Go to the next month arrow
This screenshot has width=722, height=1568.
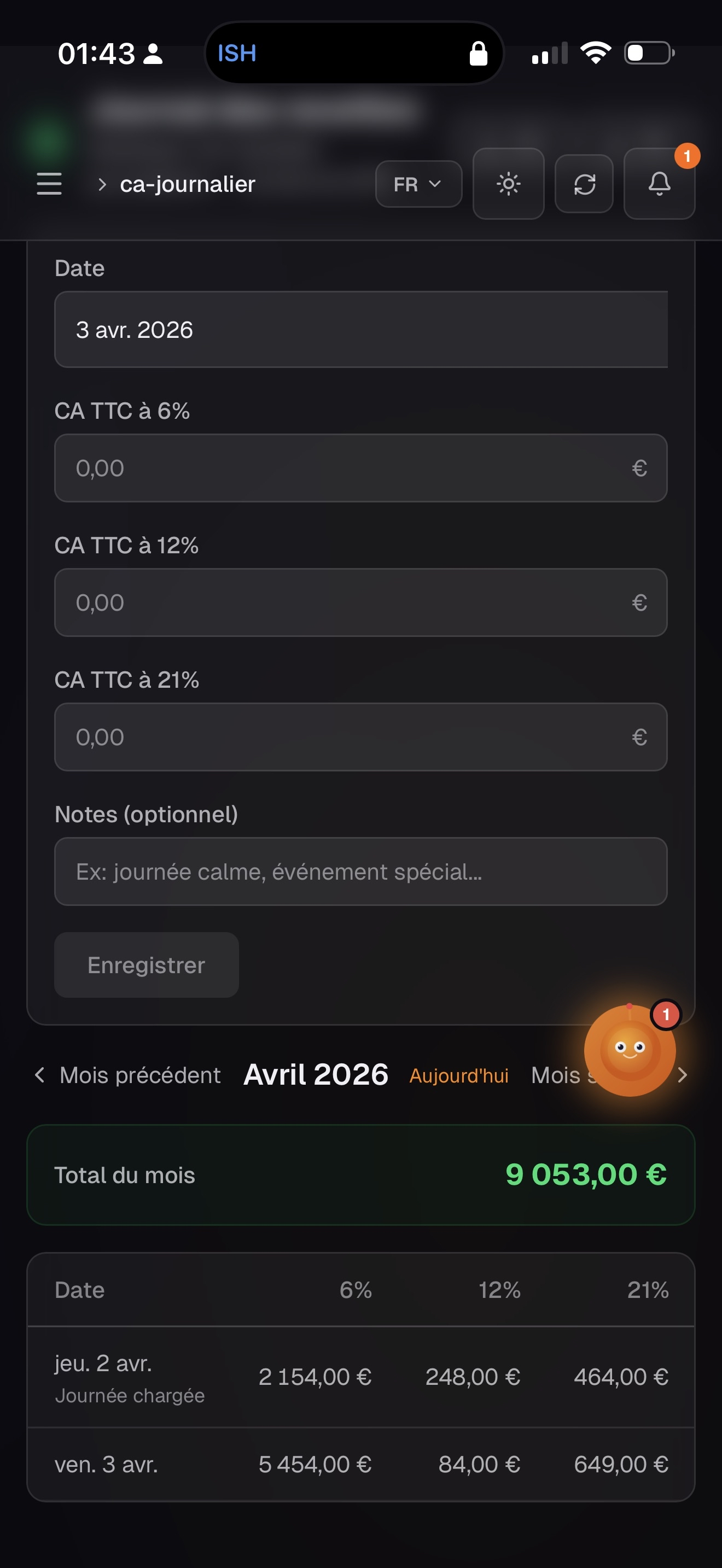click(683, 1075)
